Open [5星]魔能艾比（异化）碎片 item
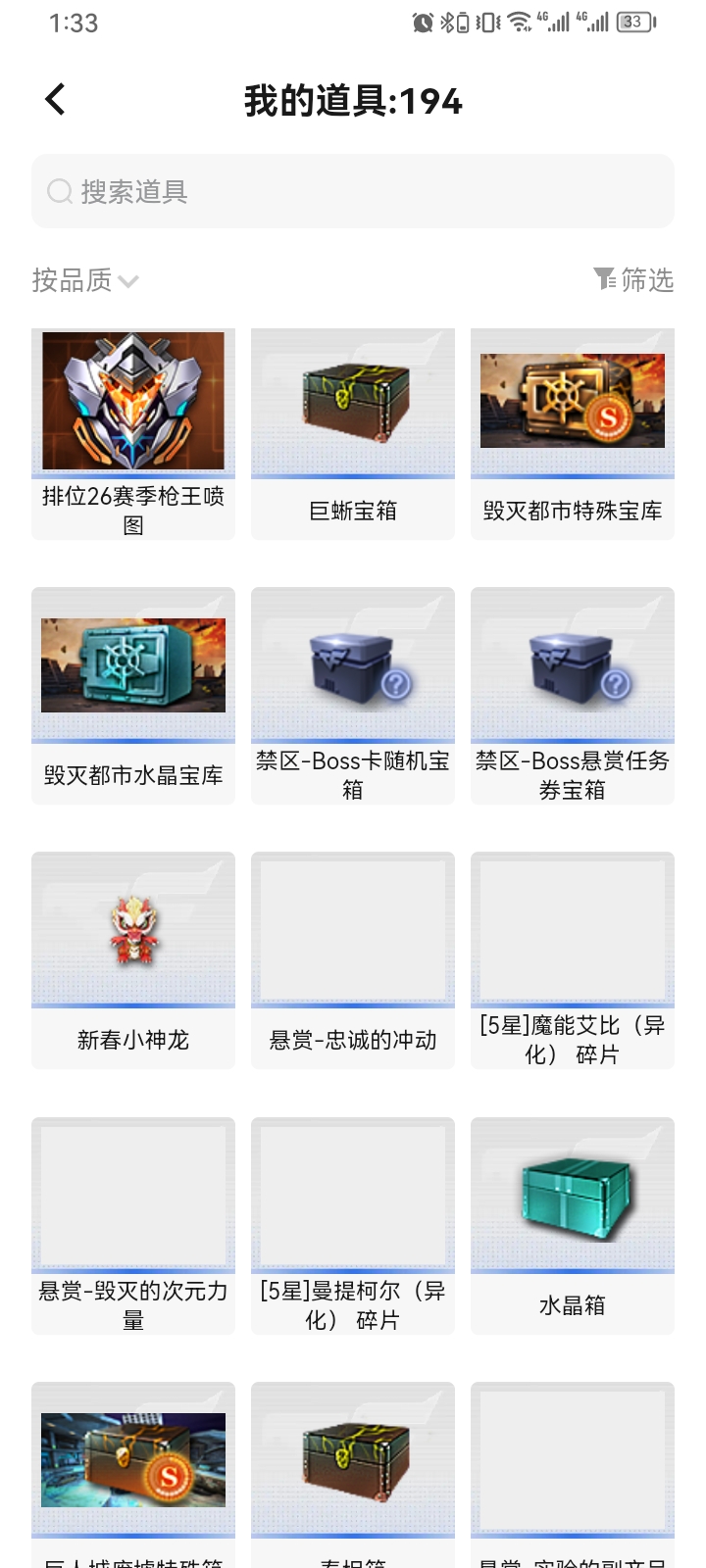Viewport: 706px width, 1568px height. coord(573,960)
